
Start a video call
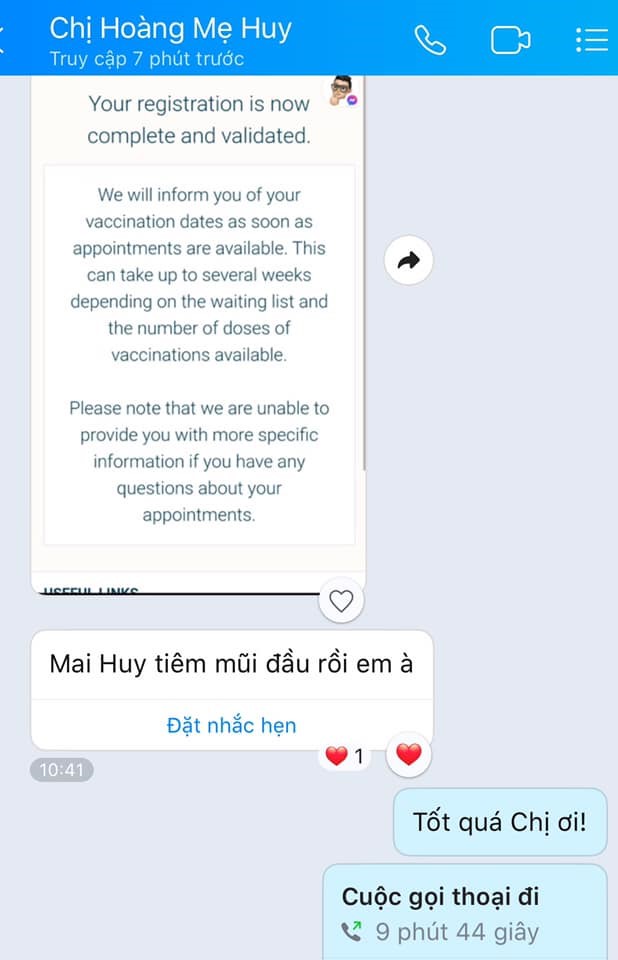pos(509,40)
